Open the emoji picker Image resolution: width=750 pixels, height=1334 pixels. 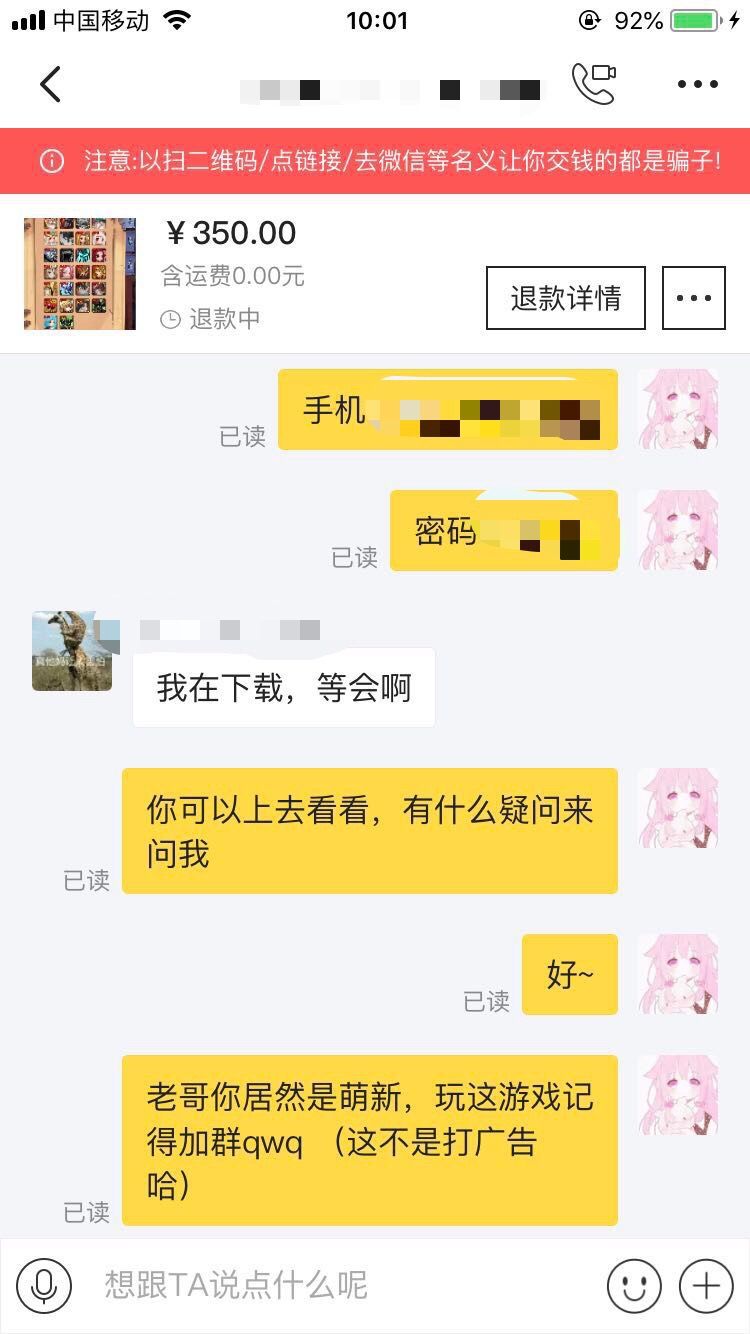[x=634, y=1285]
